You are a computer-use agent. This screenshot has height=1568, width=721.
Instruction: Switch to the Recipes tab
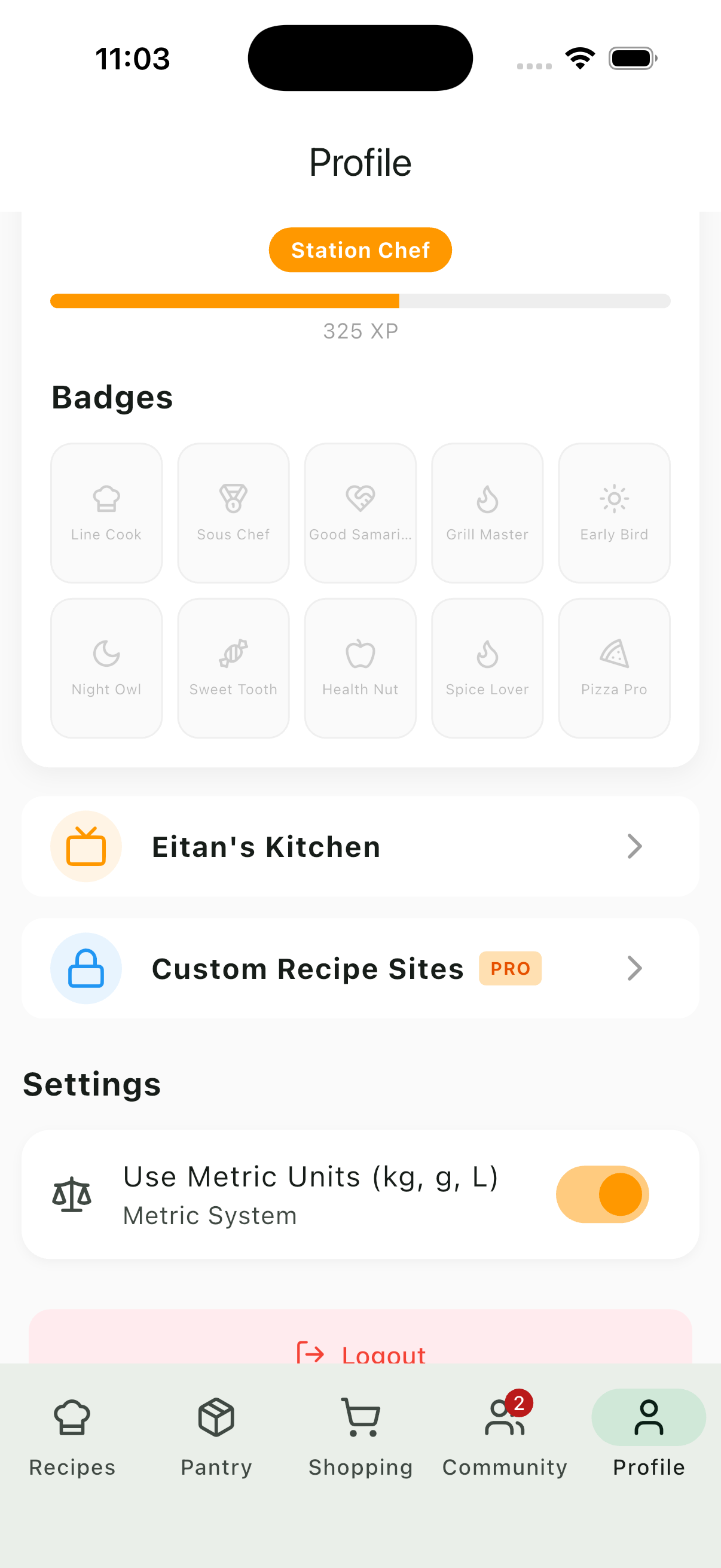[72, 1436]
